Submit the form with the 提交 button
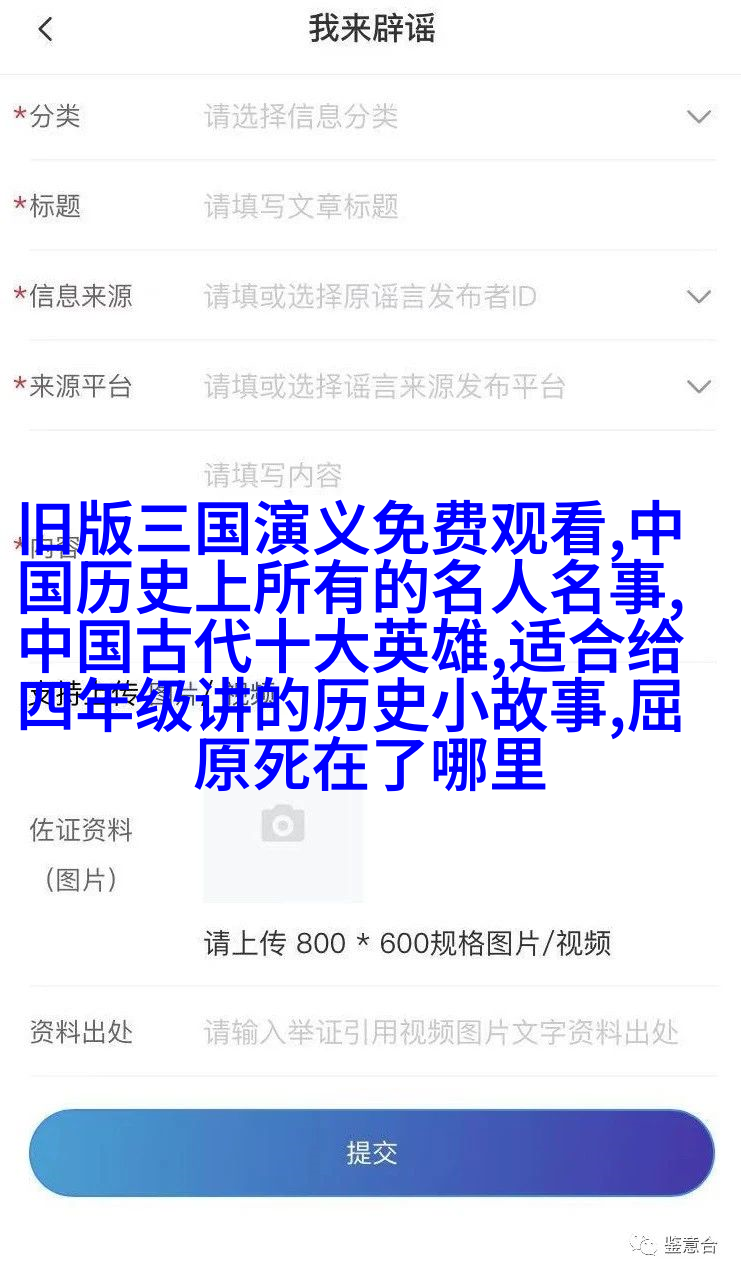 click(371, 1153)
